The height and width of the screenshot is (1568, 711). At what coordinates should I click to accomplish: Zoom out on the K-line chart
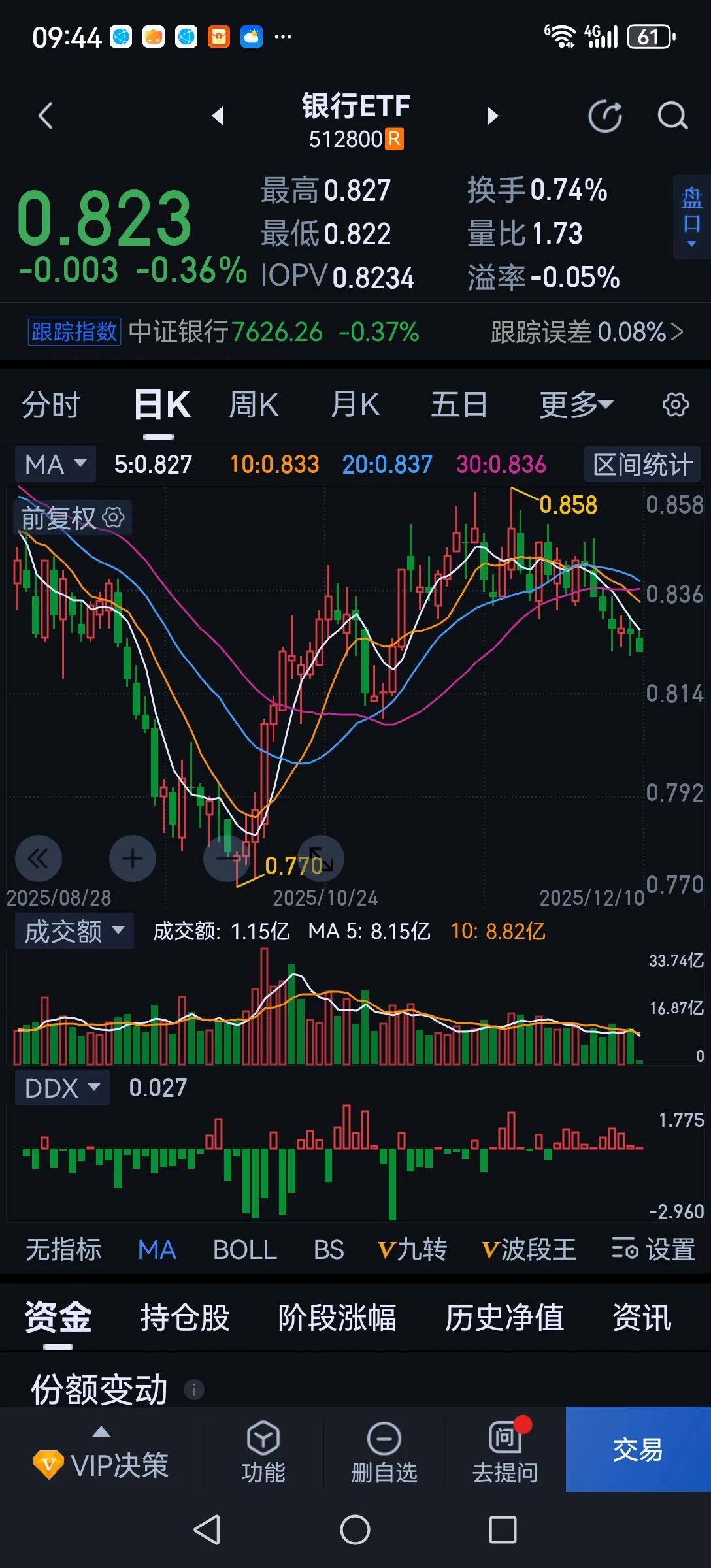tap(227, 858)
